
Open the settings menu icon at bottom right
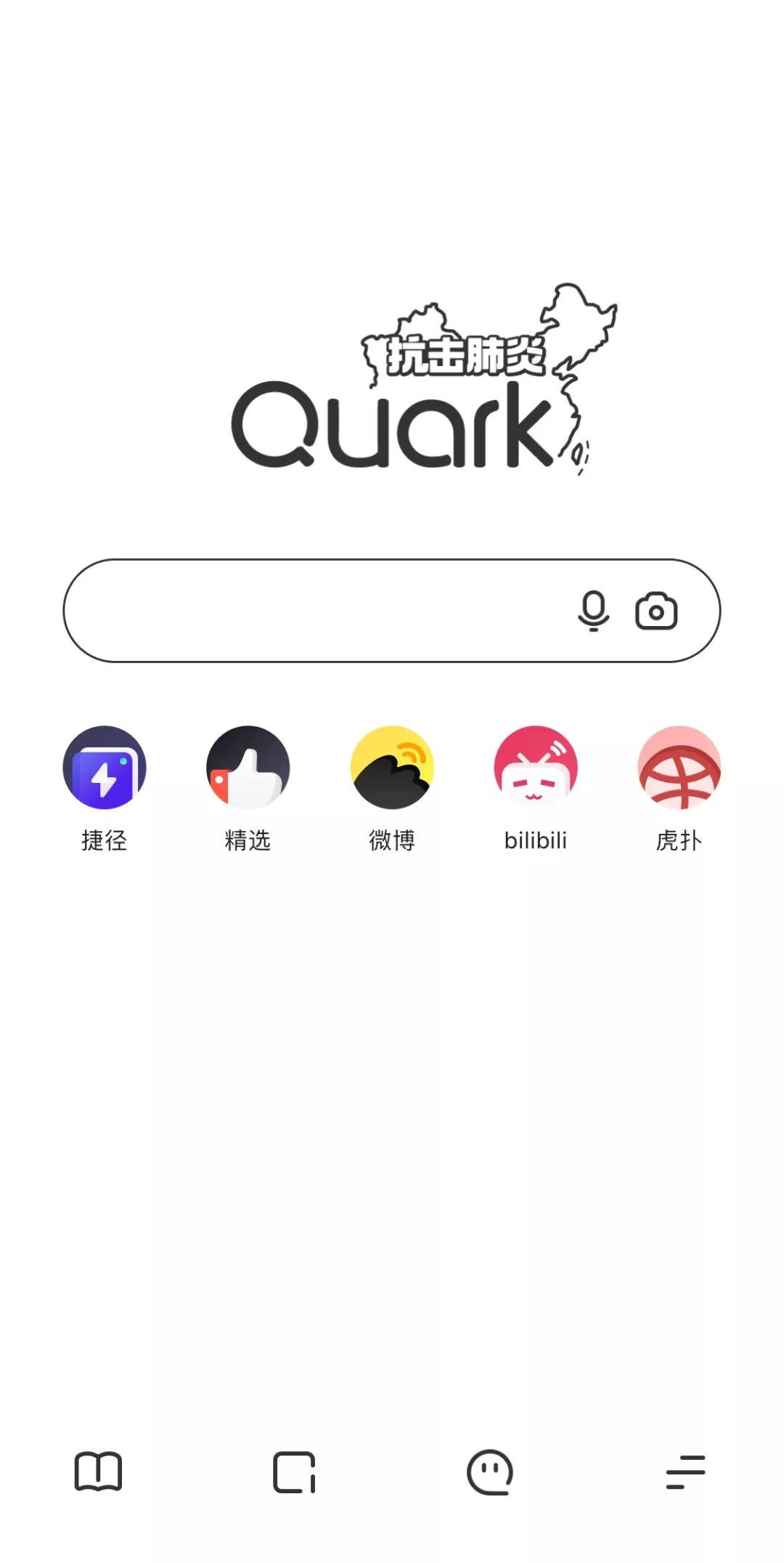pos(685,1471)
